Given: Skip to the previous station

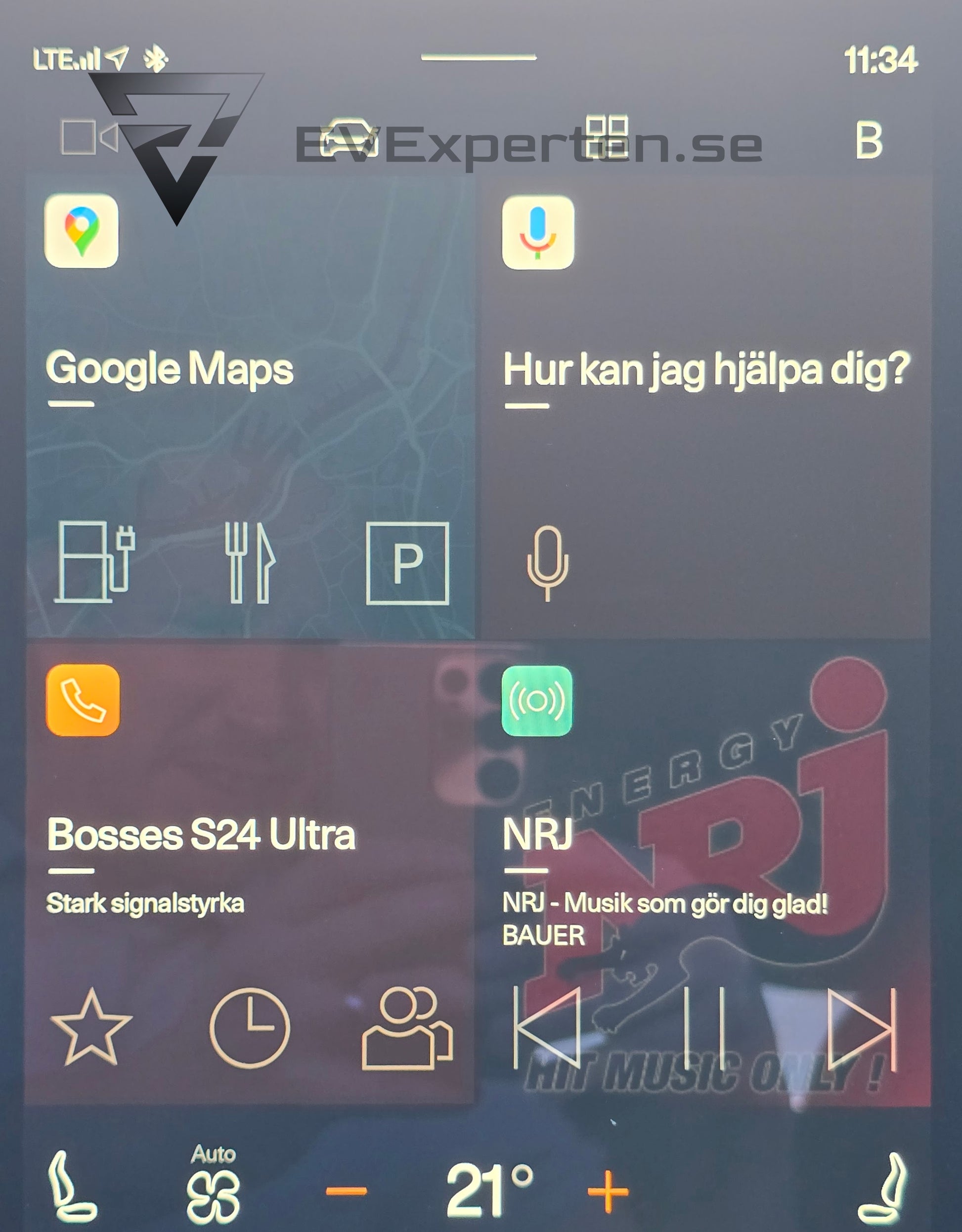Looking at the screenshot, I should (547, 1028).
